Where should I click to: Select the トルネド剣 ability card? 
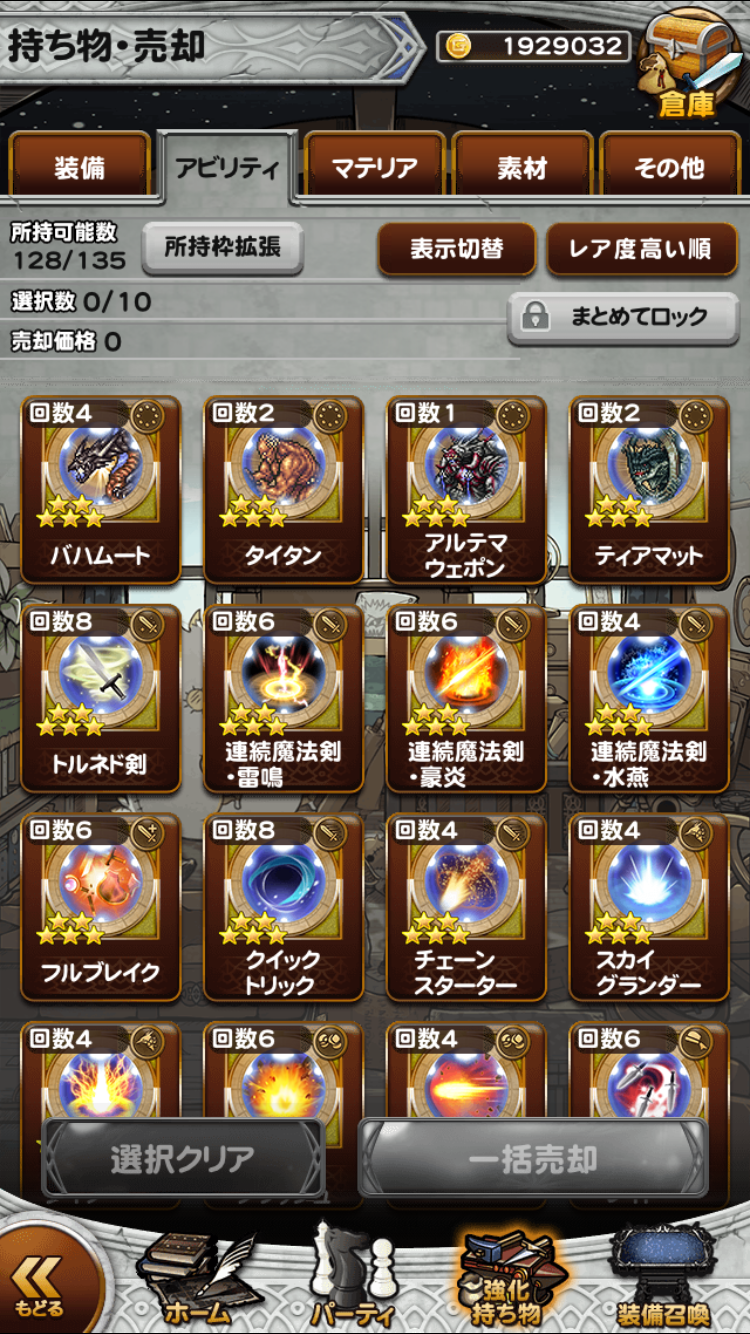tap(100, 698)
